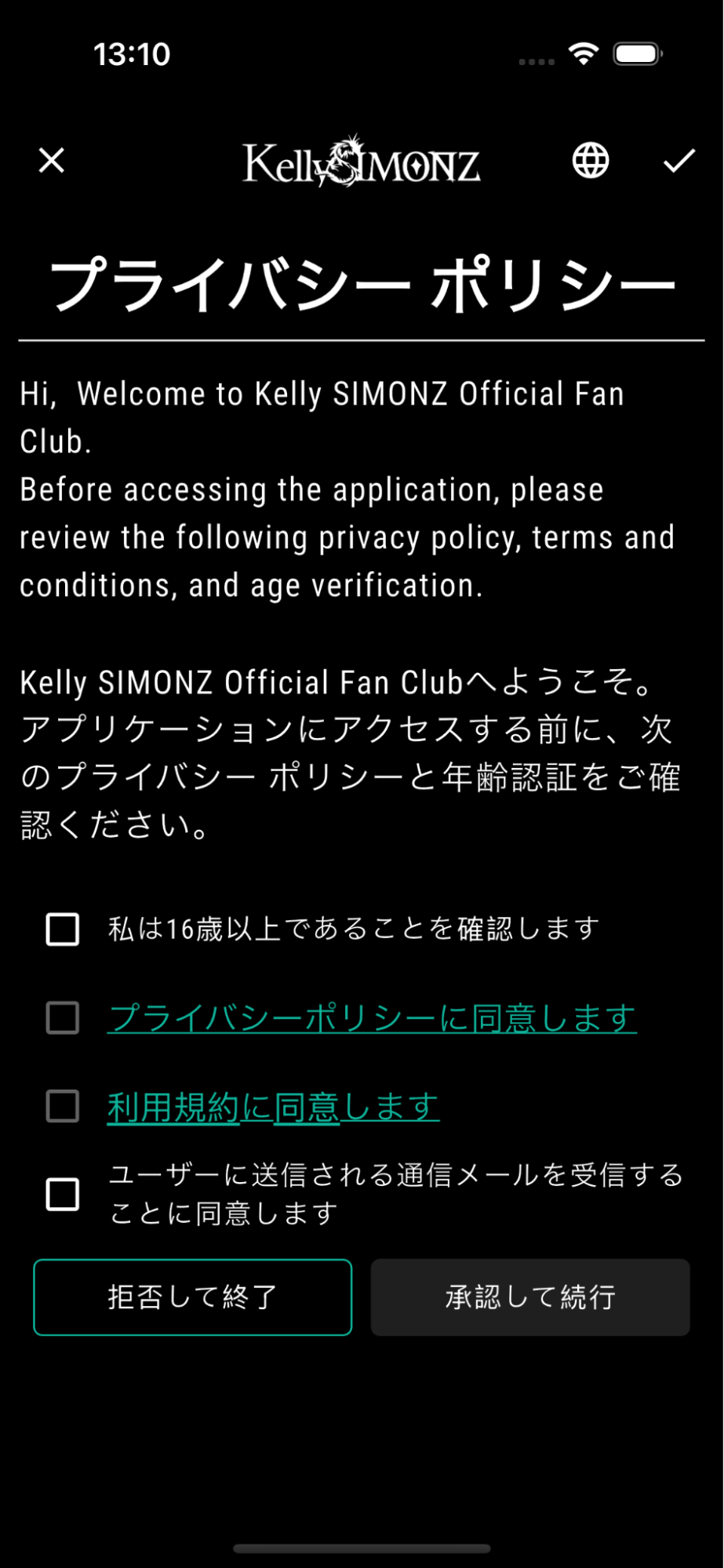Confirm with the checkmark icon

679,161
